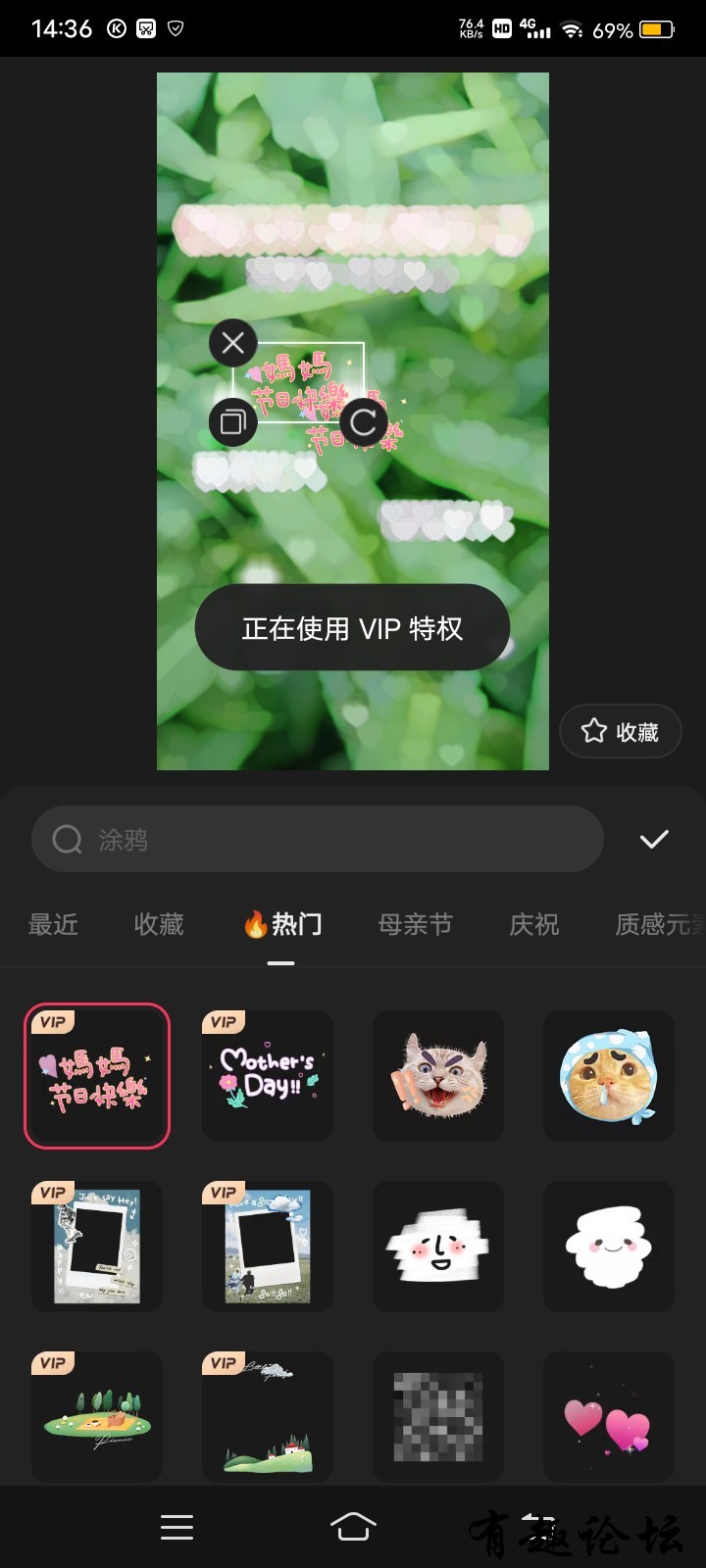Duplicate the sticker using the copy handle

(233, 422)
